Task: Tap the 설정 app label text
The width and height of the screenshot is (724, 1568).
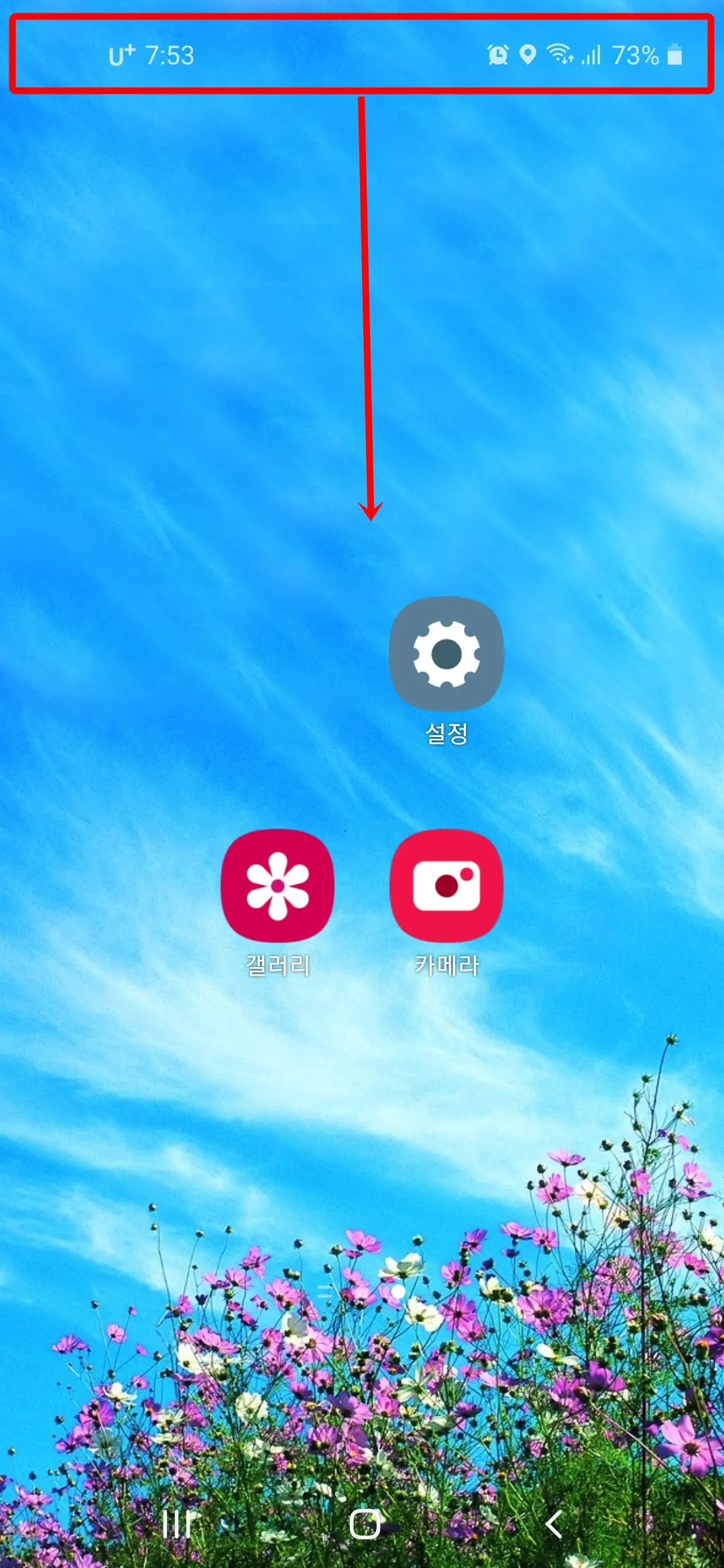Action: tap(446, 735)
